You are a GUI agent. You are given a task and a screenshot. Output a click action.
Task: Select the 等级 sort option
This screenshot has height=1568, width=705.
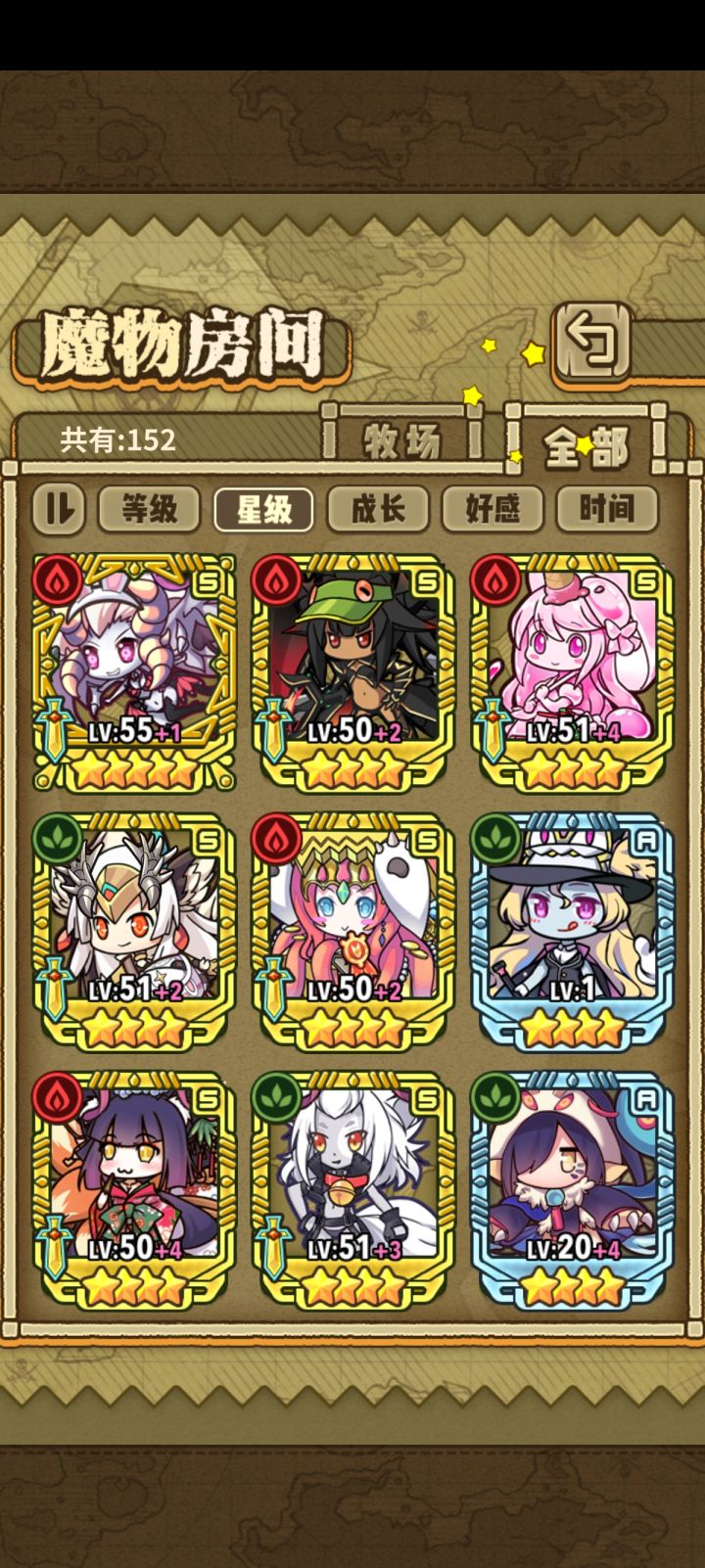click(x=149, y=508)
